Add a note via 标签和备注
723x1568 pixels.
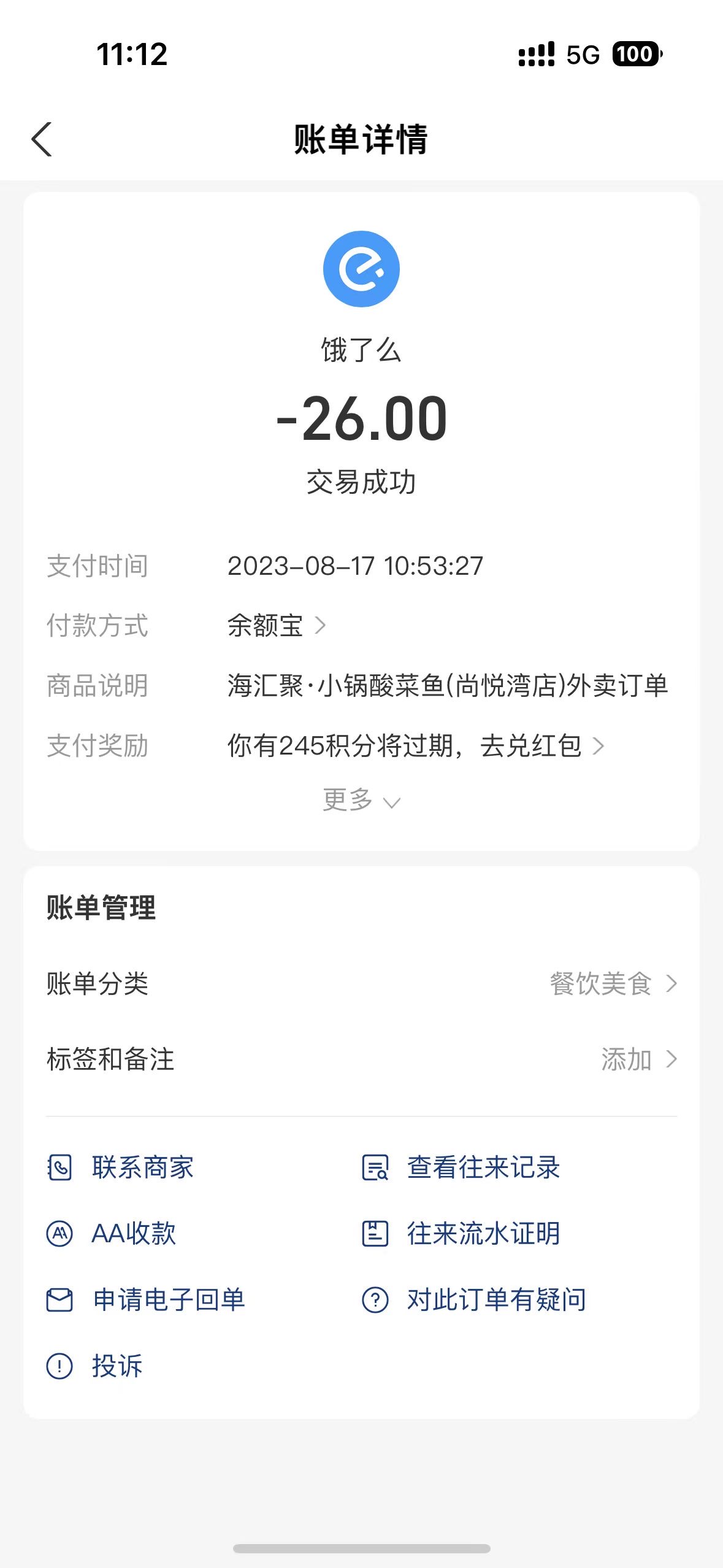[361, 1059]
